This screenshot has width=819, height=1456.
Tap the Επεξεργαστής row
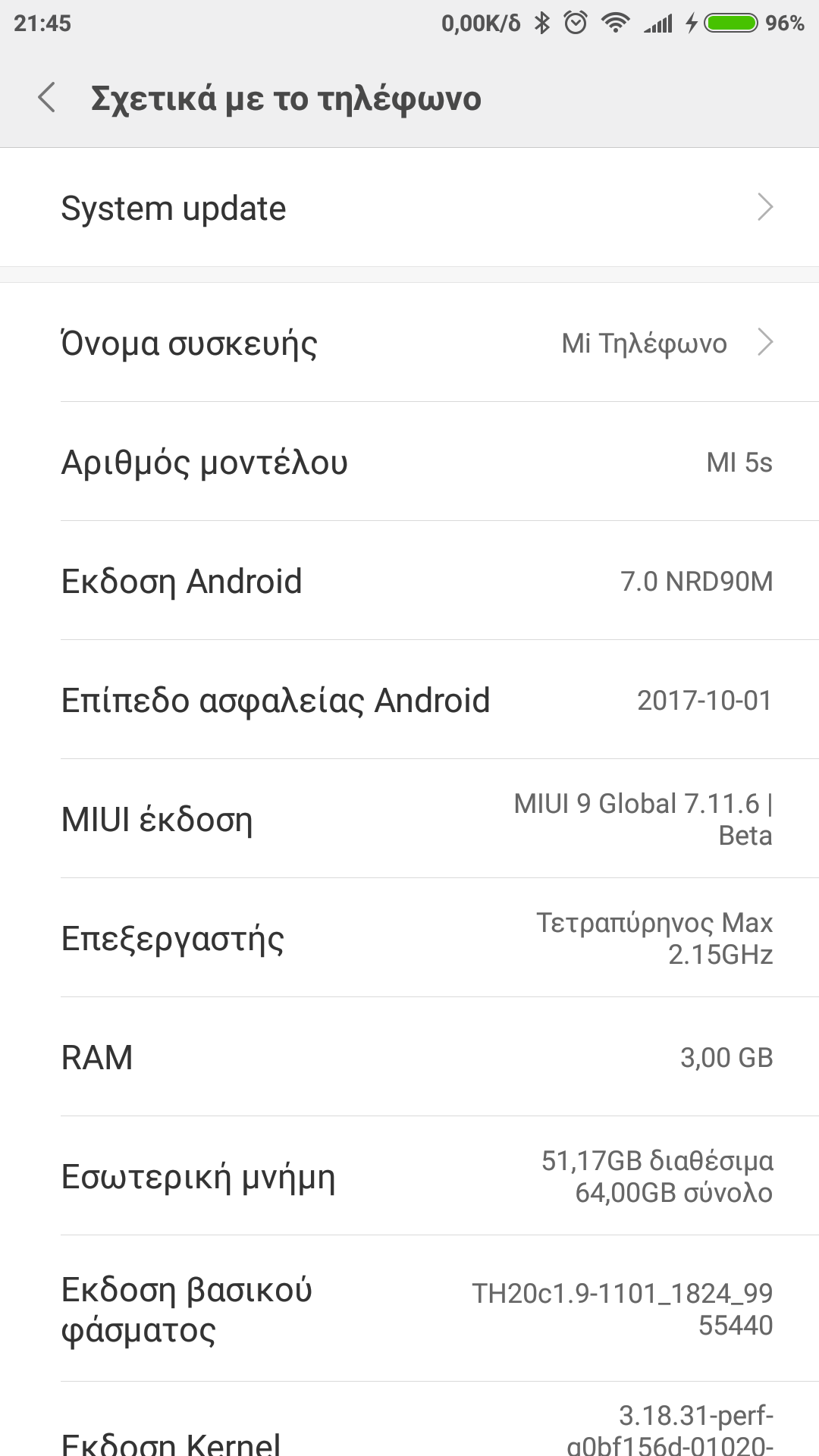point(409,938)
